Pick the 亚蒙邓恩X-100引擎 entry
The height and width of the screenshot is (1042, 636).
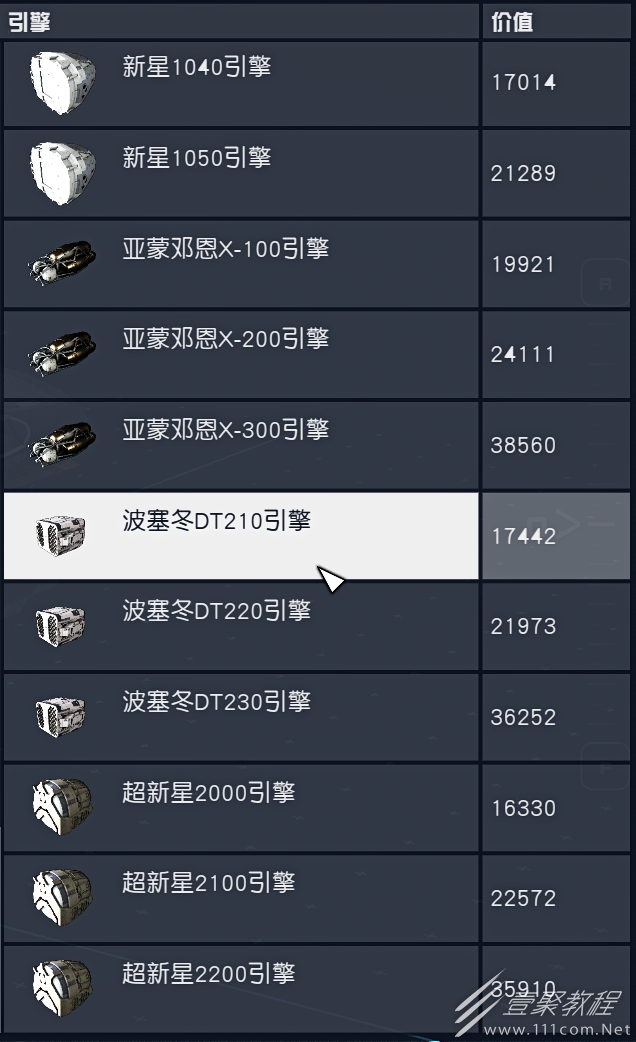pos(241,264)
